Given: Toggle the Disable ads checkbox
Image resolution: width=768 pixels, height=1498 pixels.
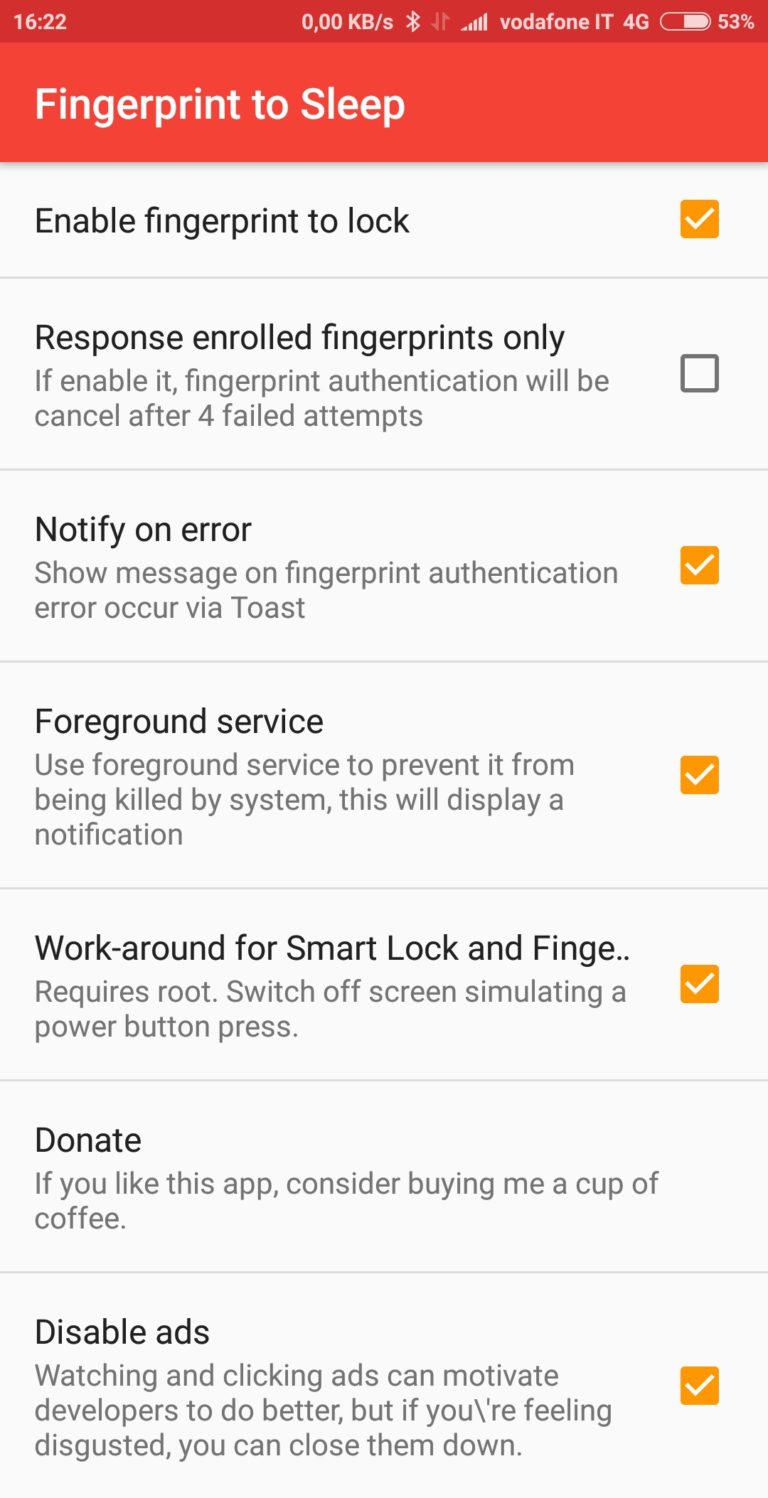Looking at the screenshot, I should click(x=699, y=1386).
